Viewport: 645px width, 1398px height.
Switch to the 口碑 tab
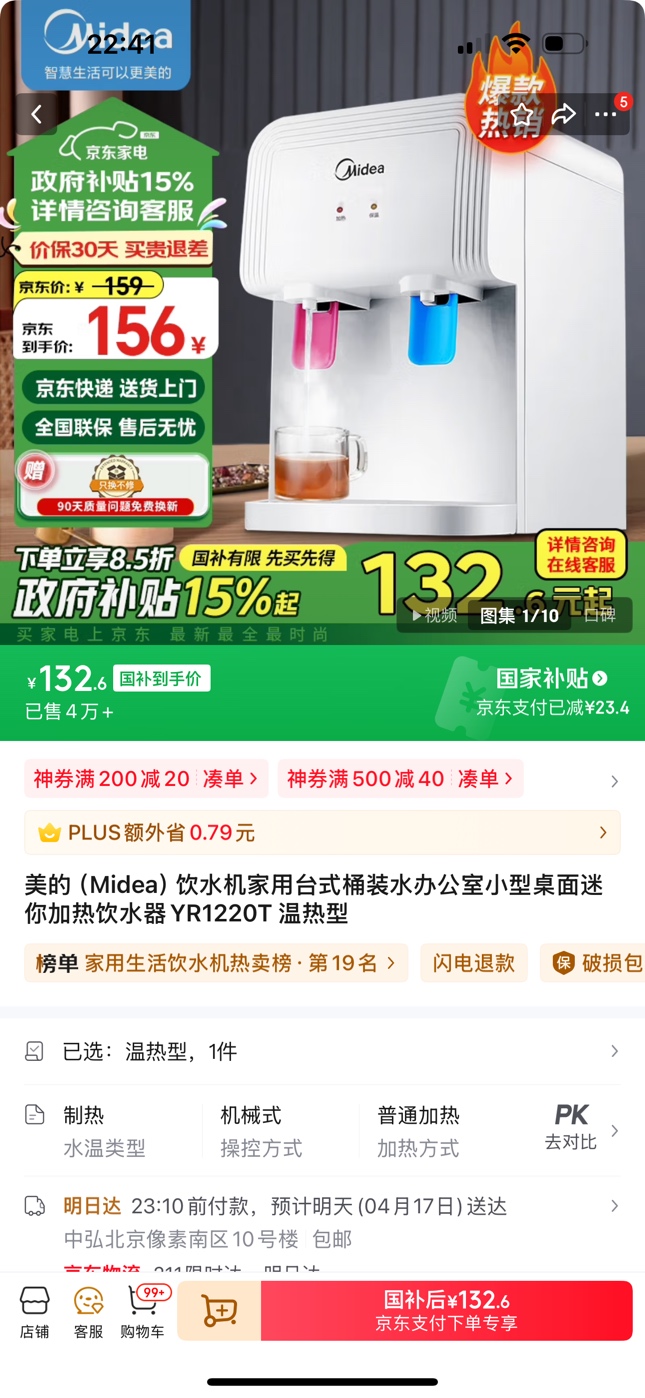pos(599,615)
